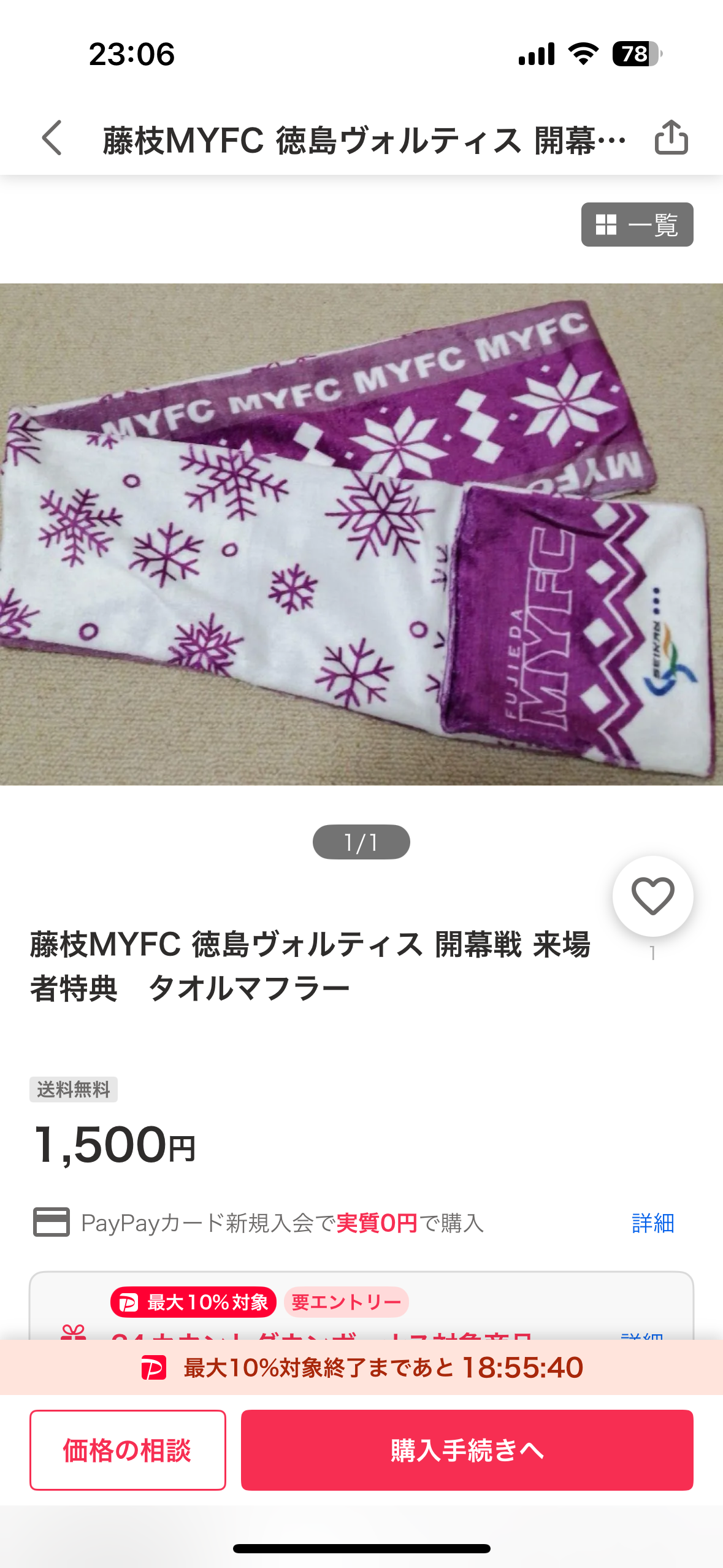This screenshot has width=723, height=1568.
Task: Share this listing via the share icon
Action: (x=671, y=137)
